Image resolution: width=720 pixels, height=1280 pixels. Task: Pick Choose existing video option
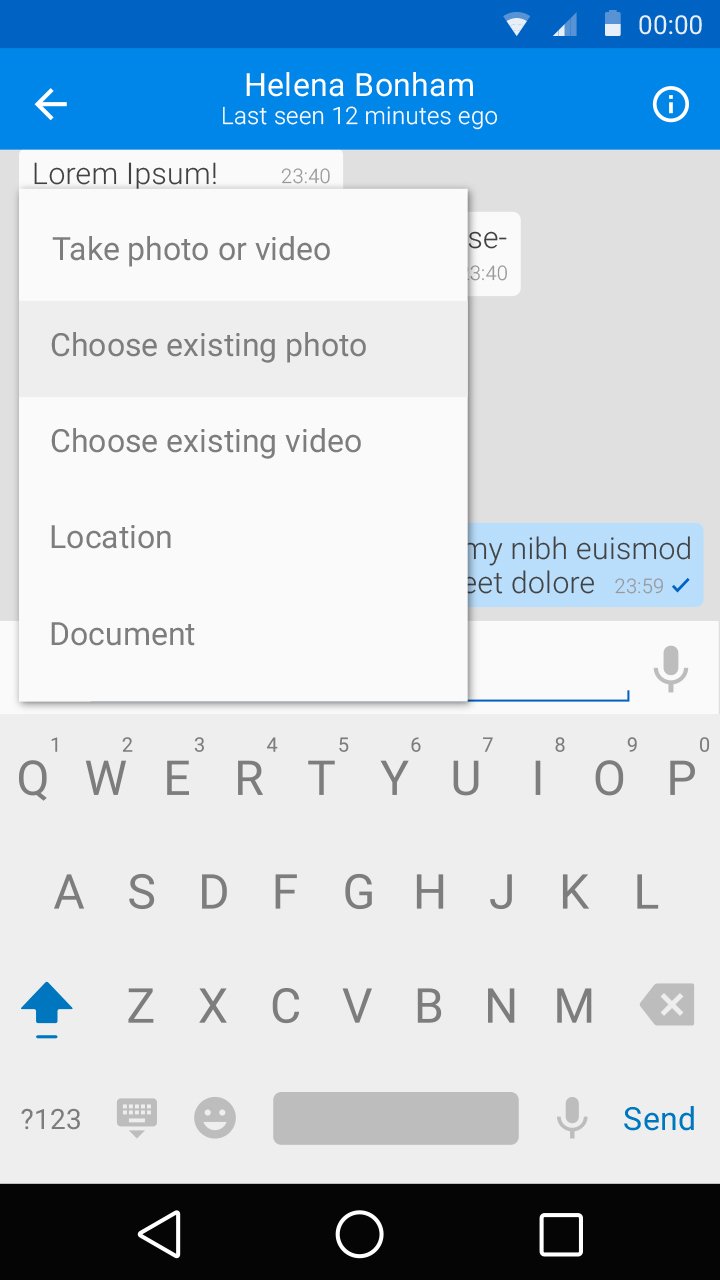[243, 441]
